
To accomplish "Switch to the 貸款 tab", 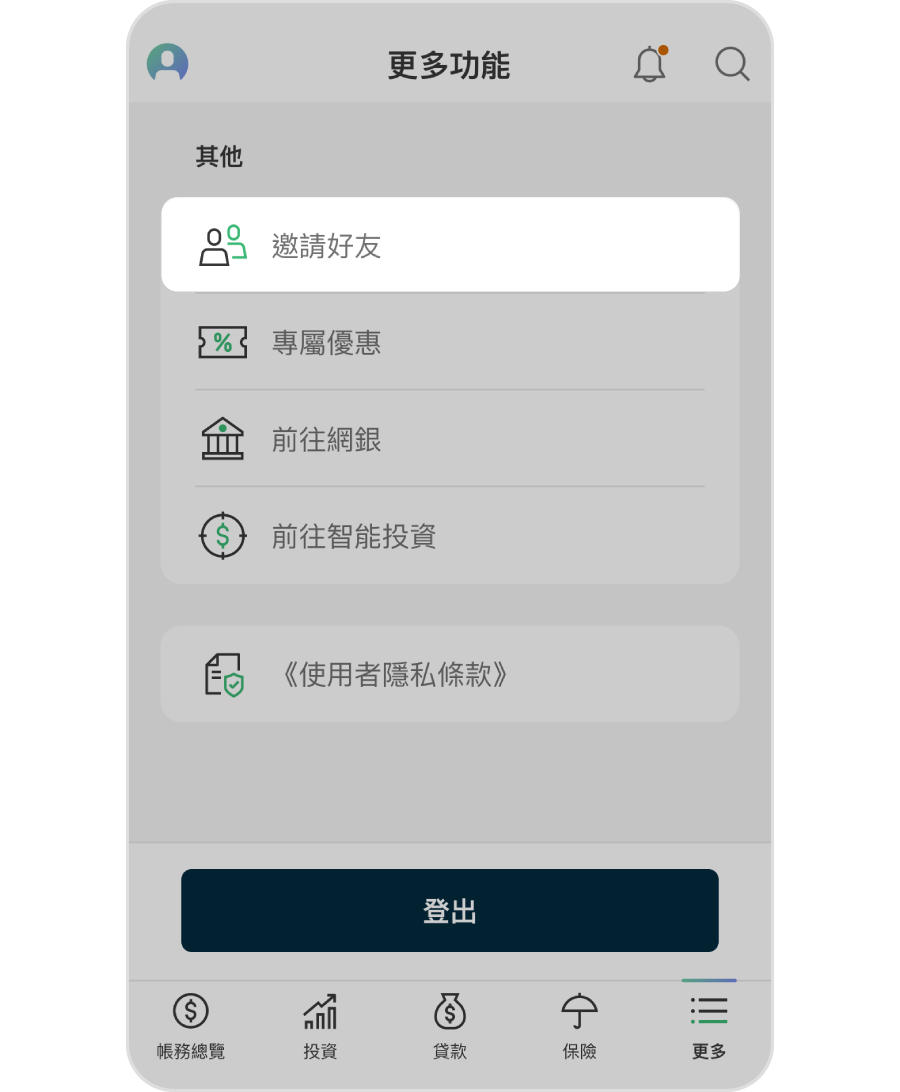I will pos(450,1026).
